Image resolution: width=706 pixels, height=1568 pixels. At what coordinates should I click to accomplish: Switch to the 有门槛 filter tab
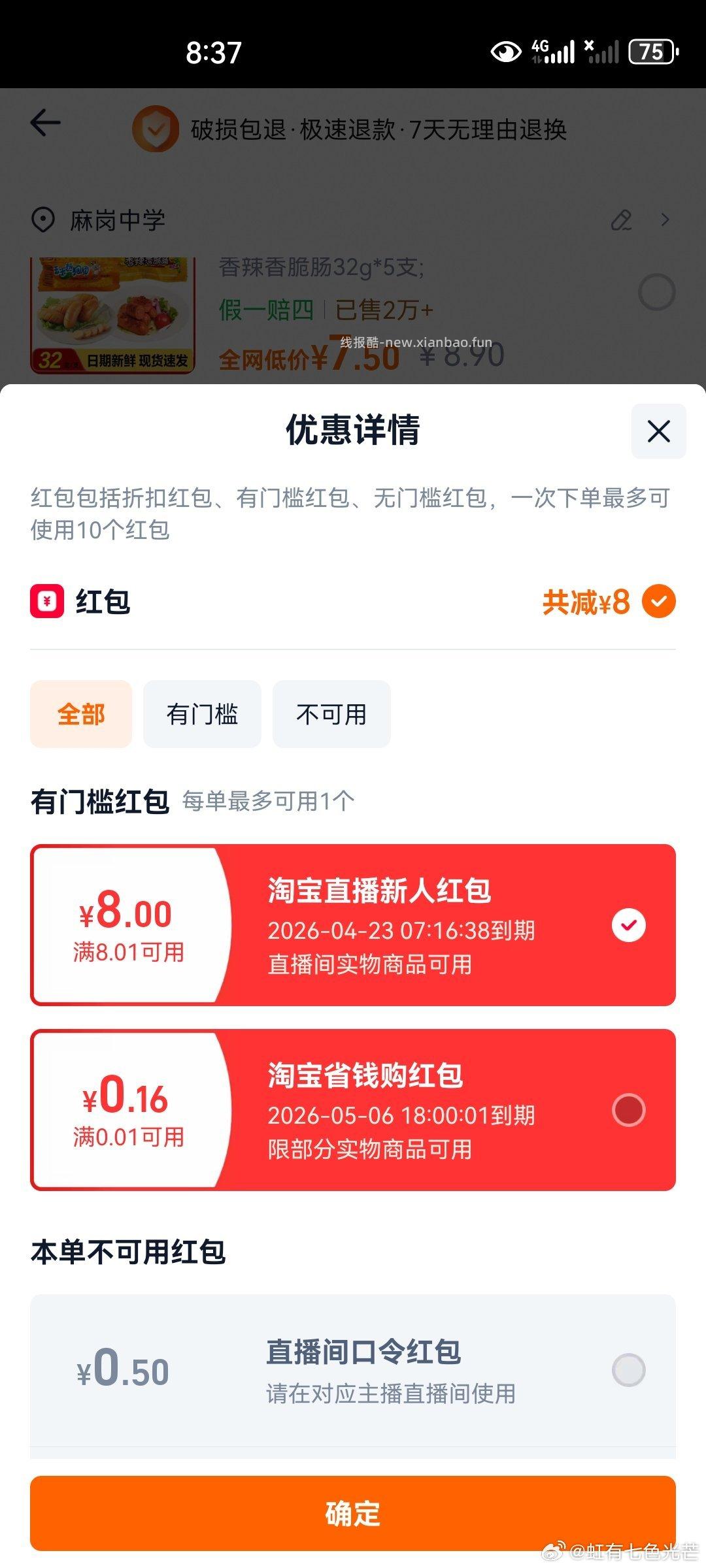click(202, 714)
